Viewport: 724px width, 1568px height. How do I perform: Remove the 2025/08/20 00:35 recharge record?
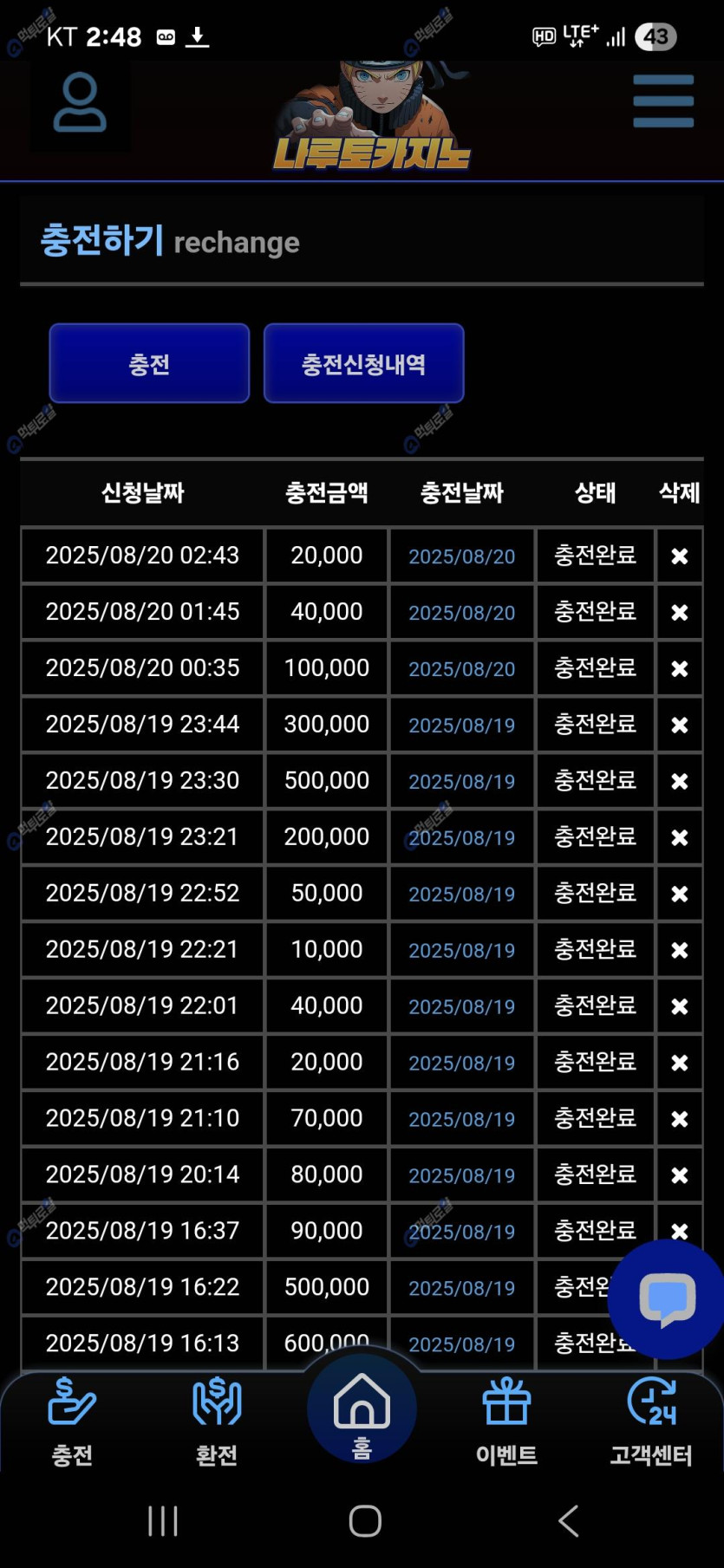click(x=679, y=669)
